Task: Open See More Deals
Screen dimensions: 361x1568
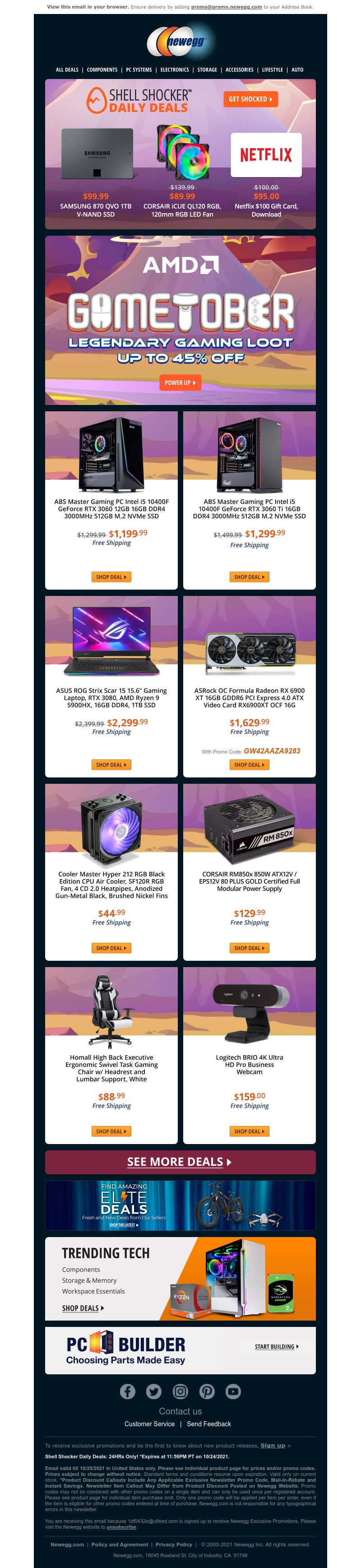Action: click(180, 1162)
